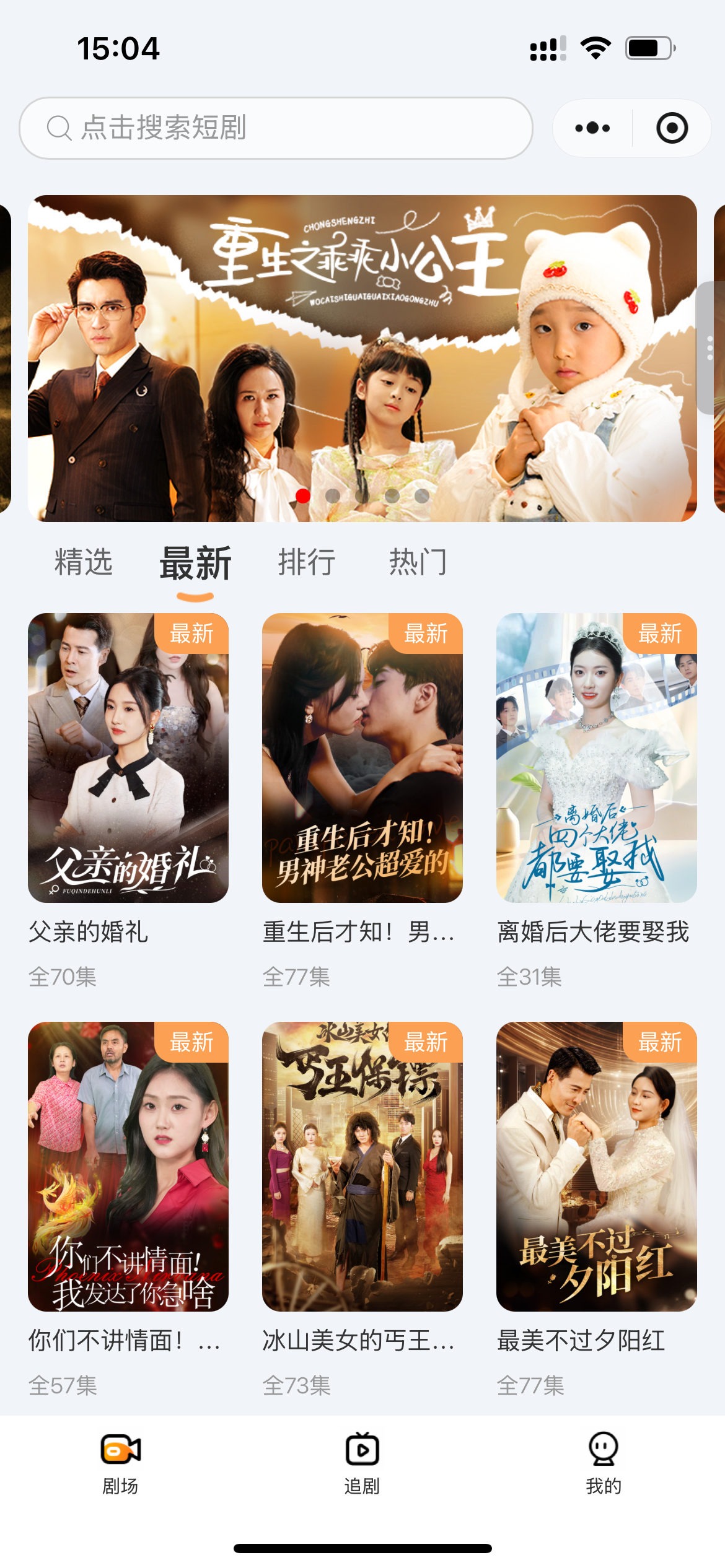725x1568 pixels.
Task: Open the drama 父亲的婚礼
Action: pyautogui.click(x=128, y=758)
